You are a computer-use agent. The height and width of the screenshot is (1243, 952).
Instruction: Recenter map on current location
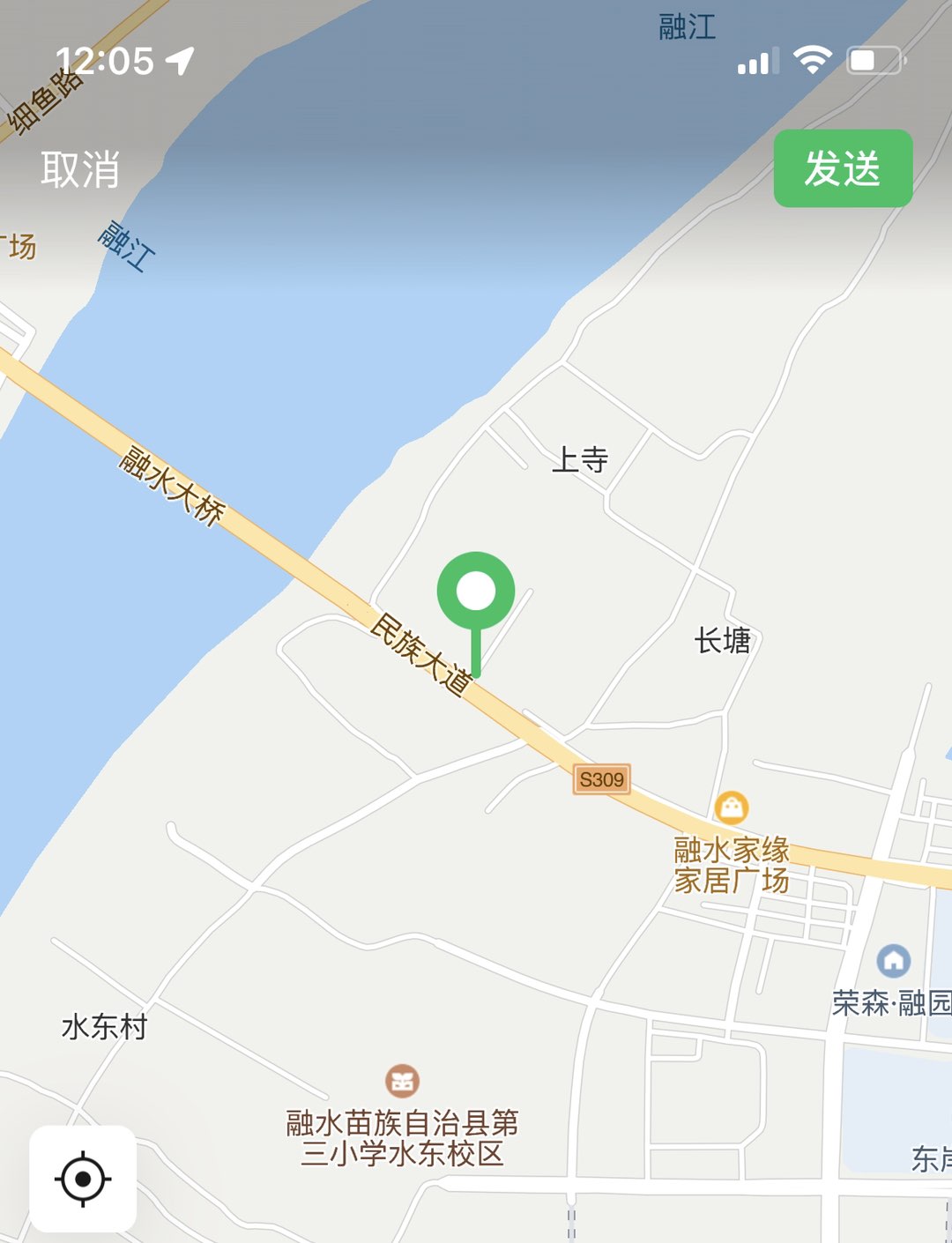tap(83, 1179)
